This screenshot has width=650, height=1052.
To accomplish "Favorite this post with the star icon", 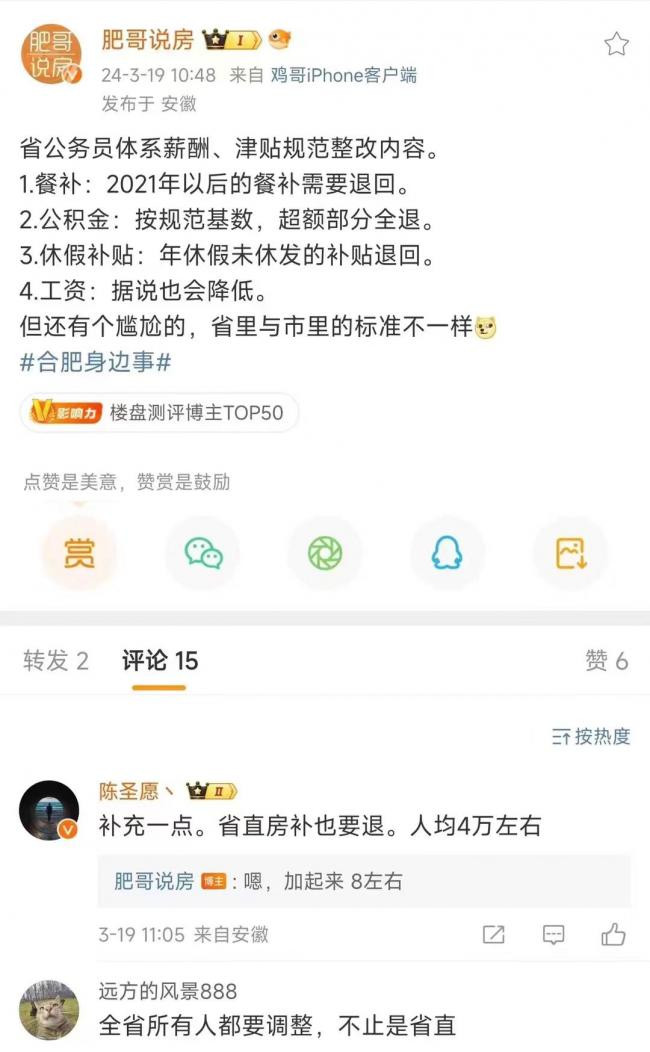I will pyautogui.click(x=617, y=44).
